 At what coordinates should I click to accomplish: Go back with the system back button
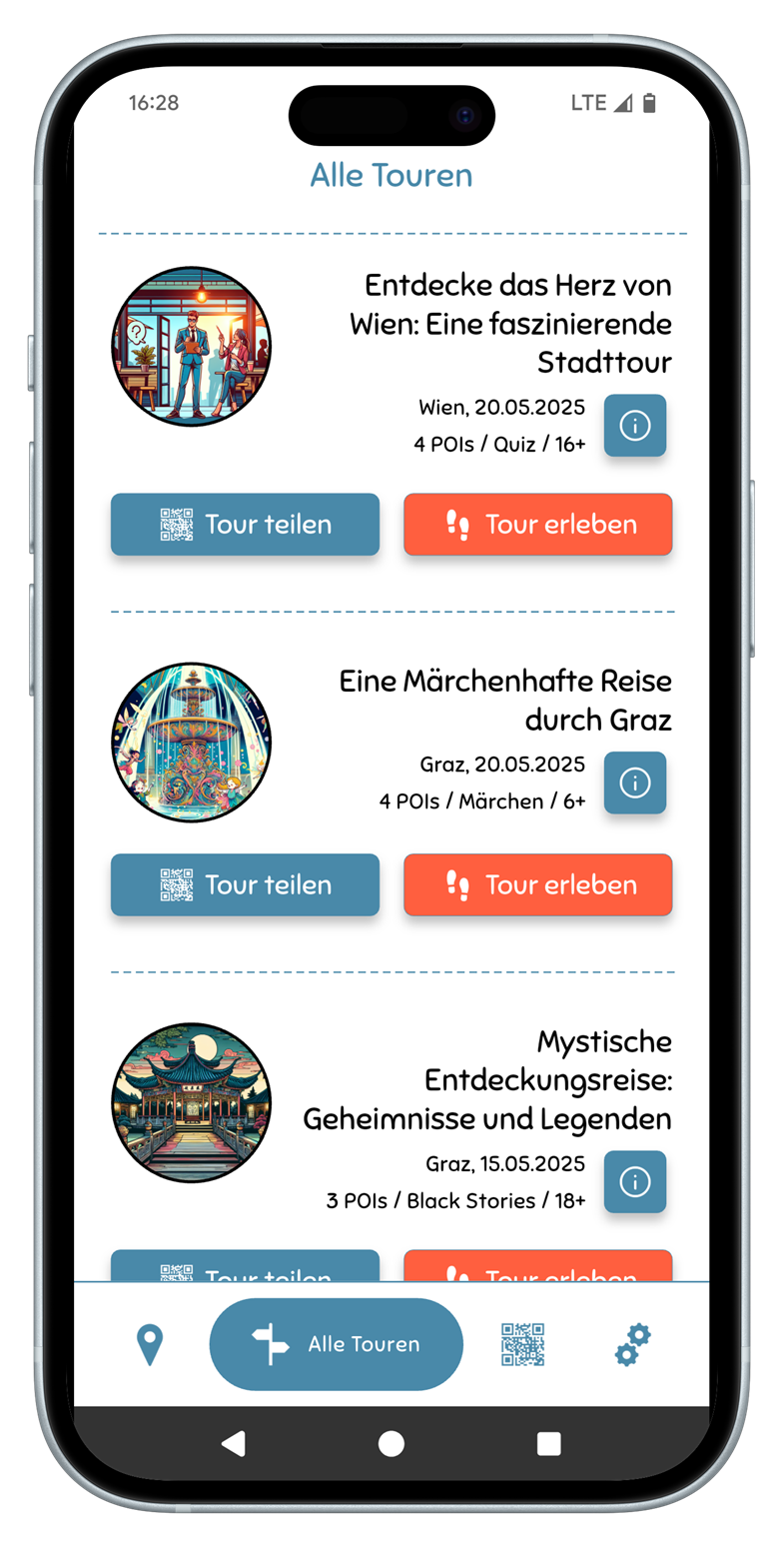click(x=233, y=1443)
